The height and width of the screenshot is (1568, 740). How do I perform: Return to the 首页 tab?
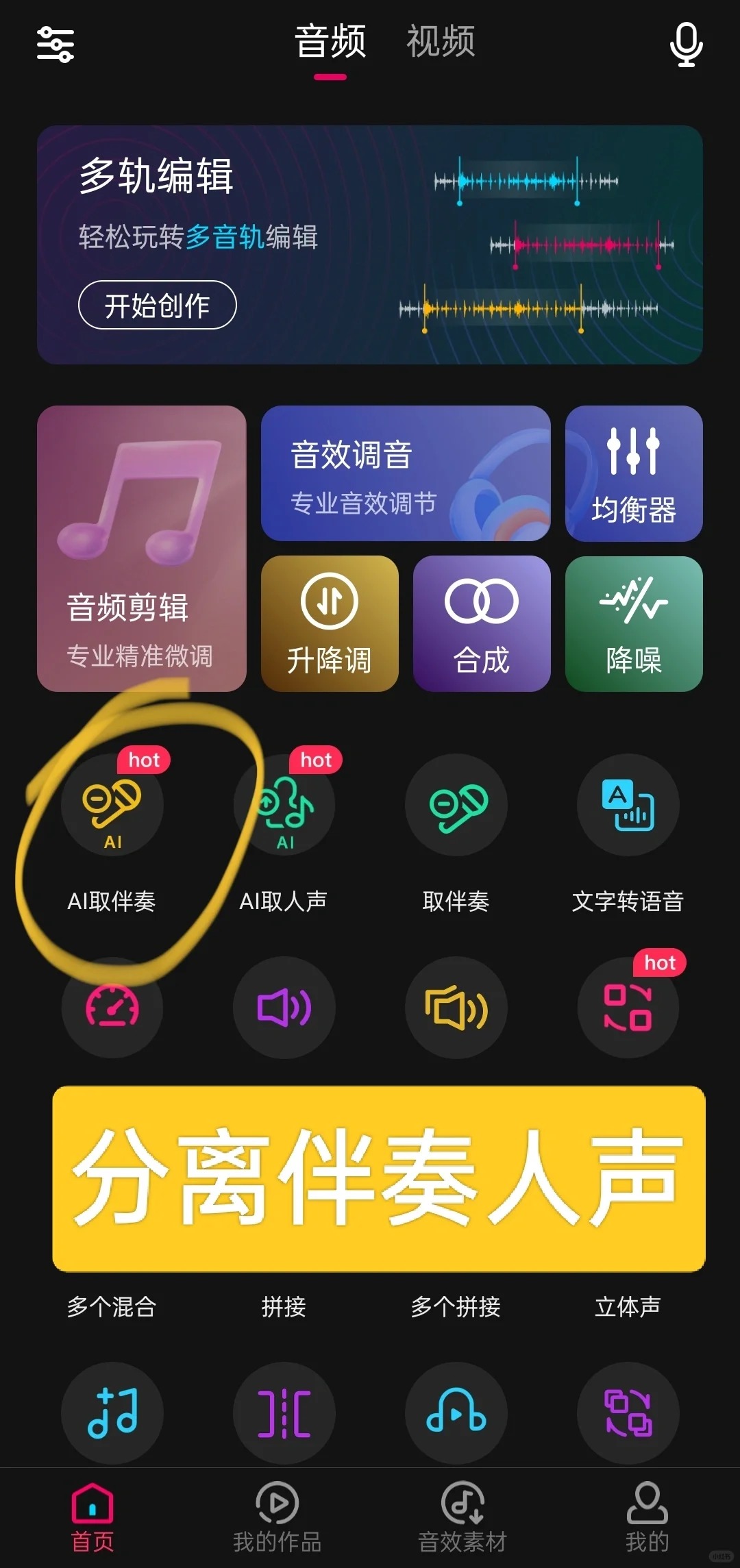[92, 1517]
